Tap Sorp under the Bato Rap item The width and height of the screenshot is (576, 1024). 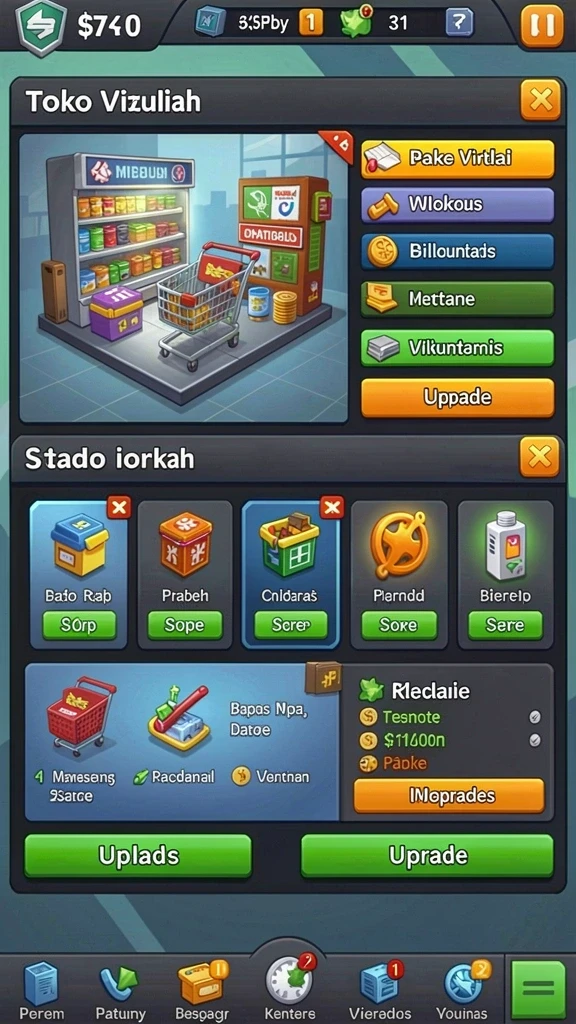tap(79, 625)
